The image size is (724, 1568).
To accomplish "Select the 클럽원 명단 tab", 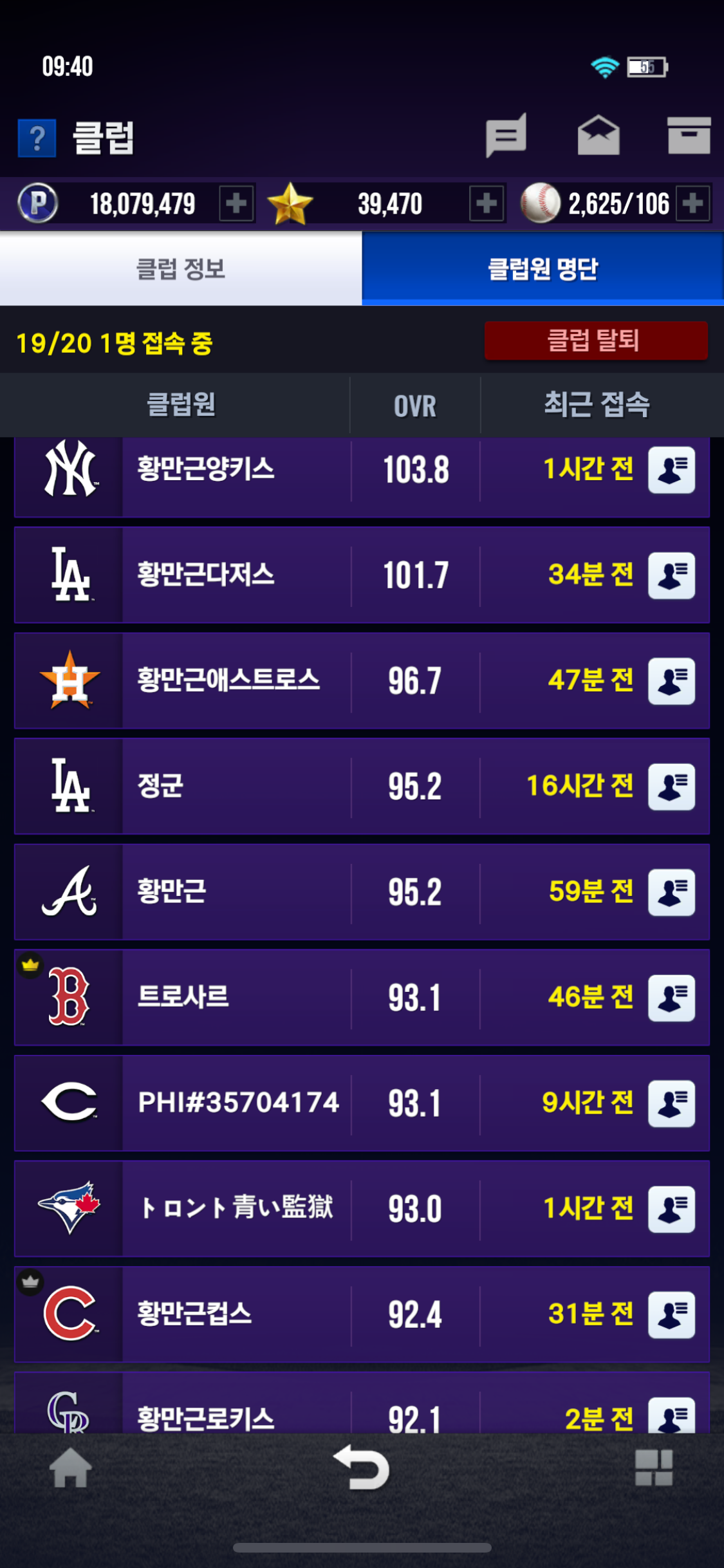I will 543,269.
